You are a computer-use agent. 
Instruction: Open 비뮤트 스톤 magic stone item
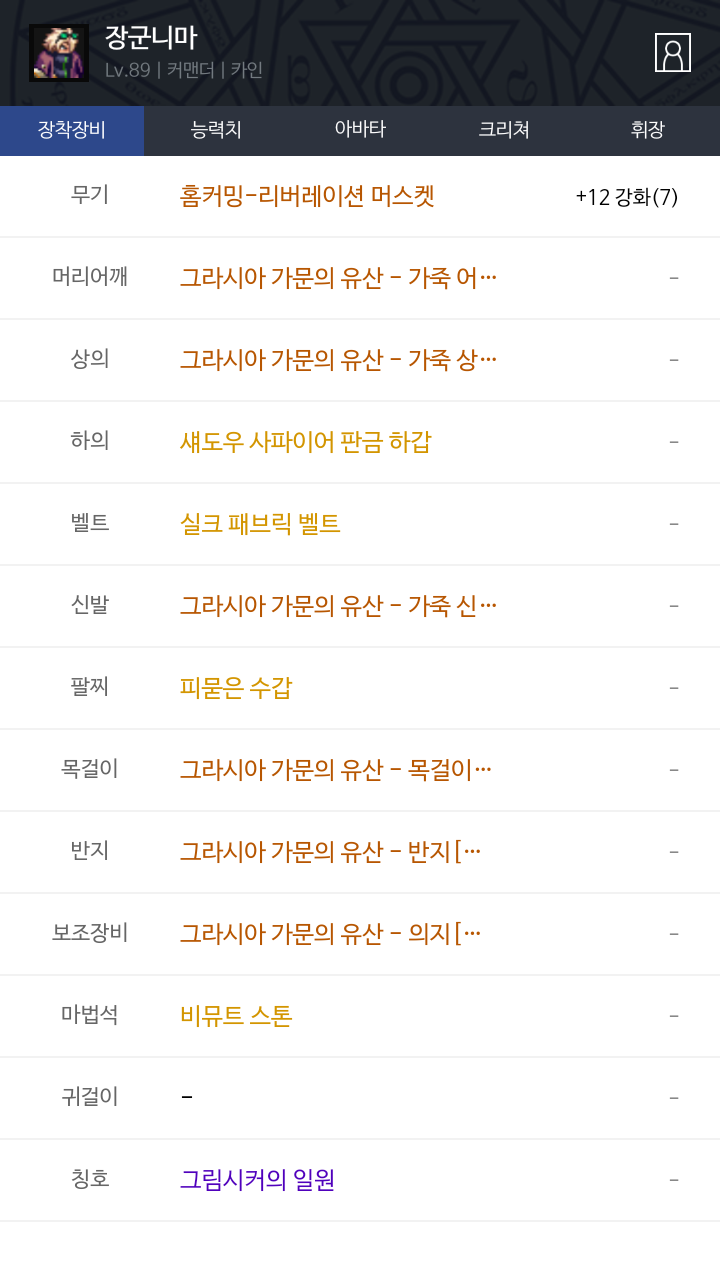point(236,1016)
